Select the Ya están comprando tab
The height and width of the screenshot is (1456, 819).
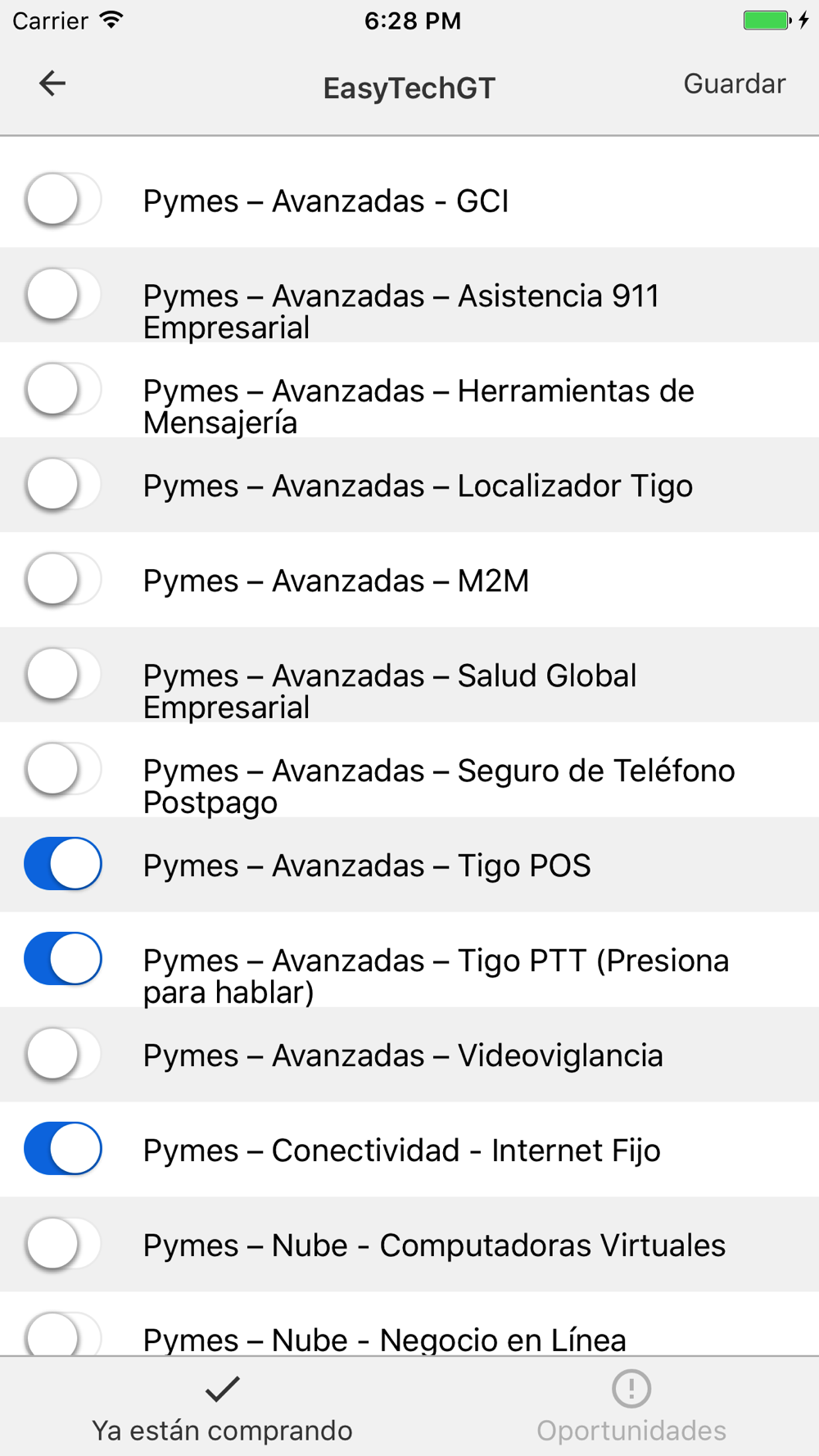click(x=222, y=1408)
